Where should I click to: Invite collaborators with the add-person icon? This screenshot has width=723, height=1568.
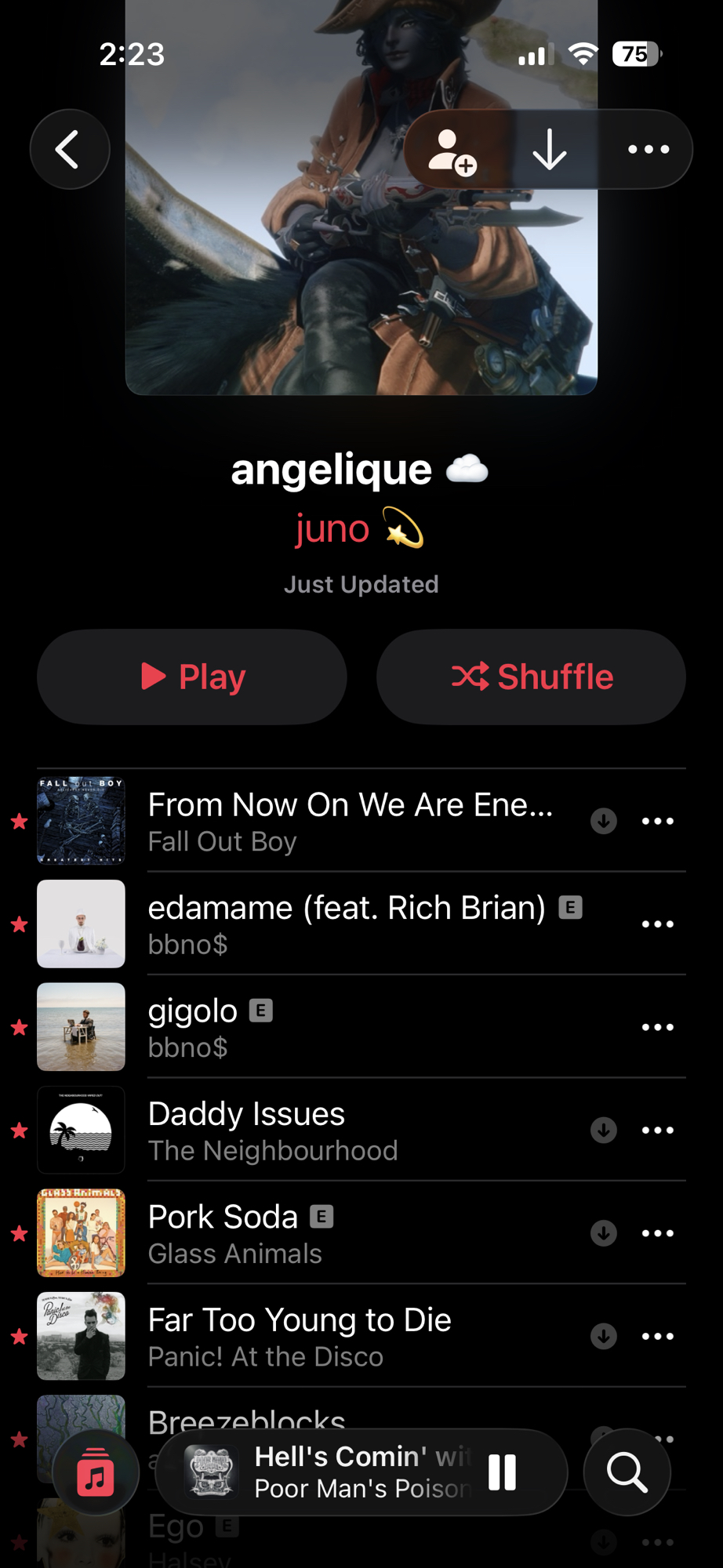point(452,151)
